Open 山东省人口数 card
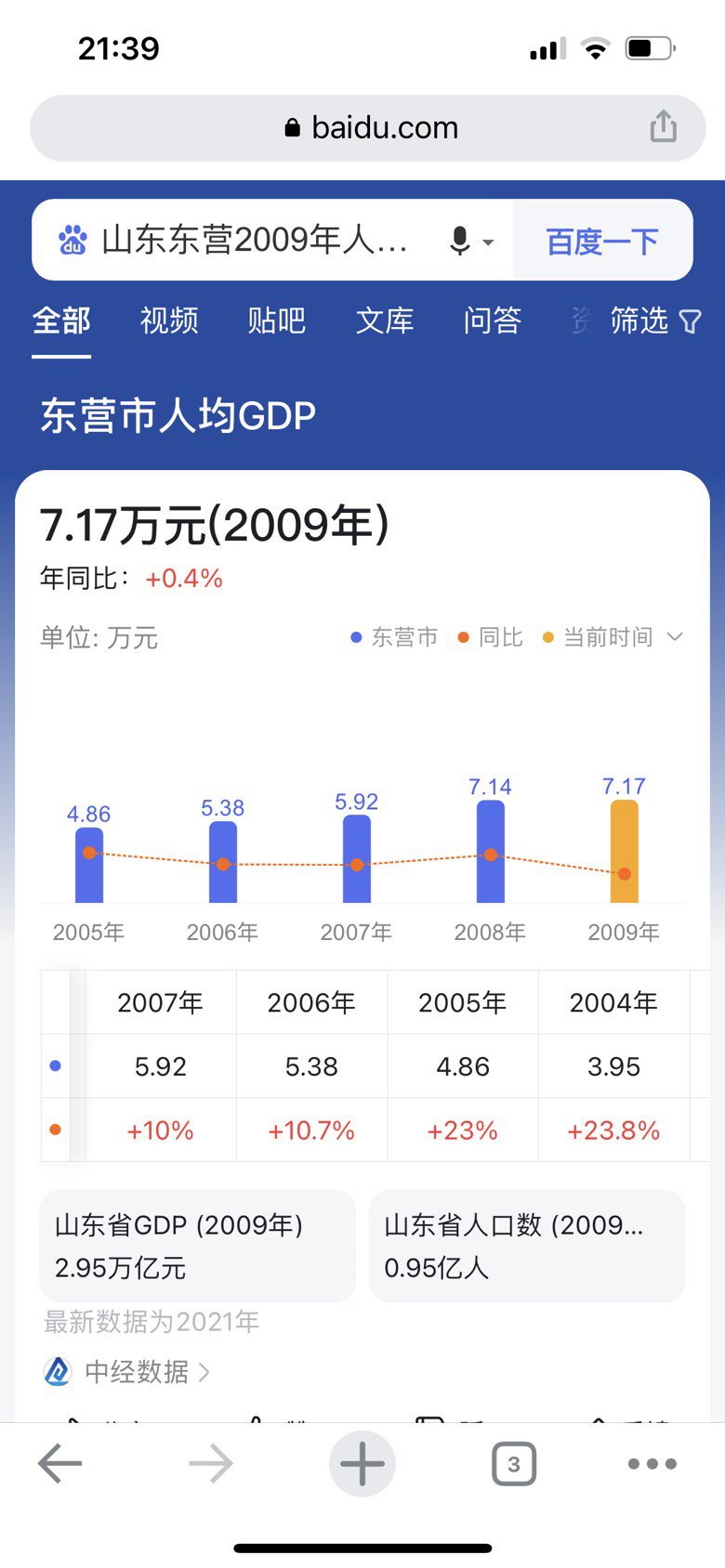725x1568 pixels. (527, 1247)
